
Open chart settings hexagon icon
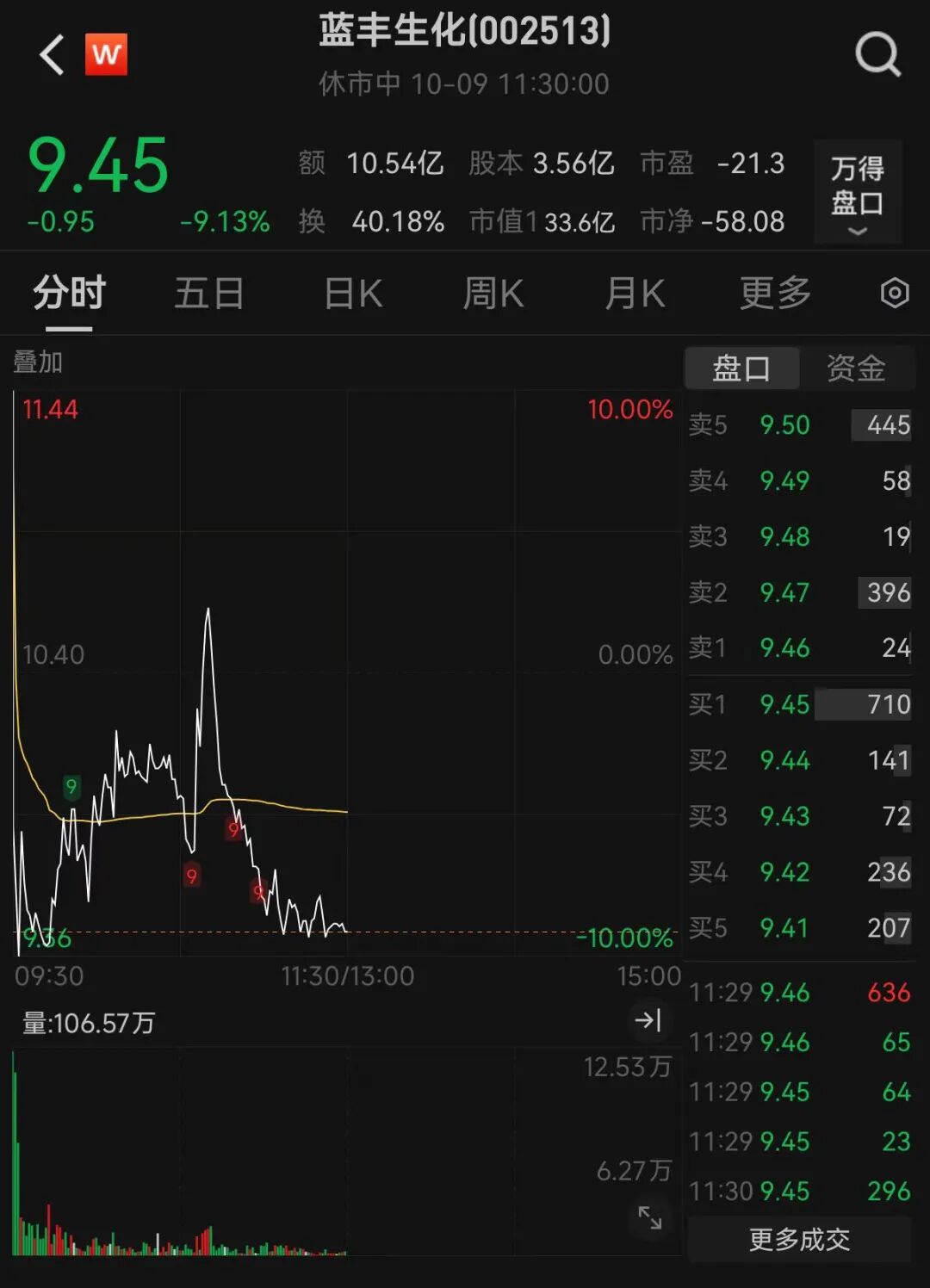tap(895, 294)
